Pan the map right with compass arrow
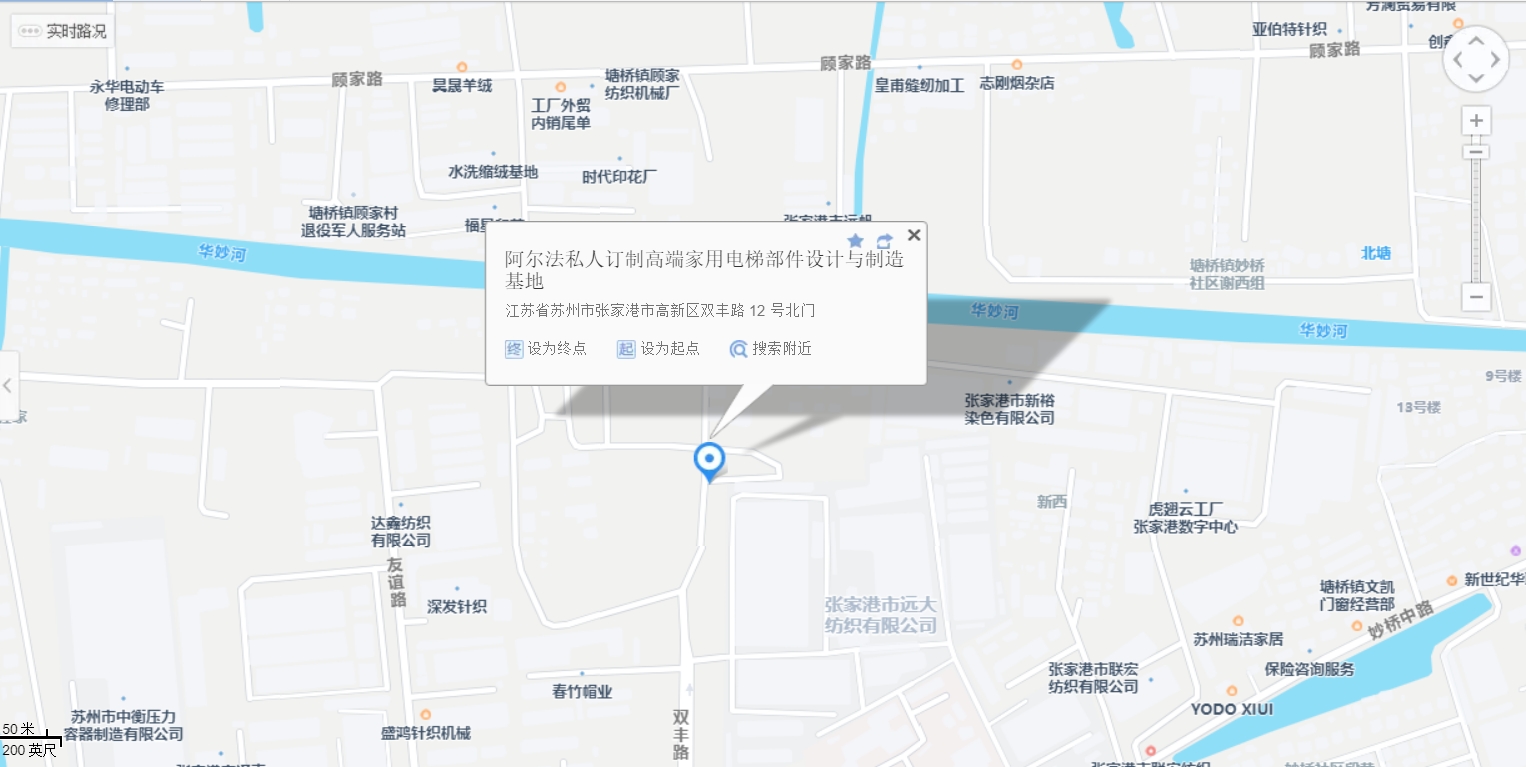The height and width of the screenshot is (767, 1526). [1496, 60]
